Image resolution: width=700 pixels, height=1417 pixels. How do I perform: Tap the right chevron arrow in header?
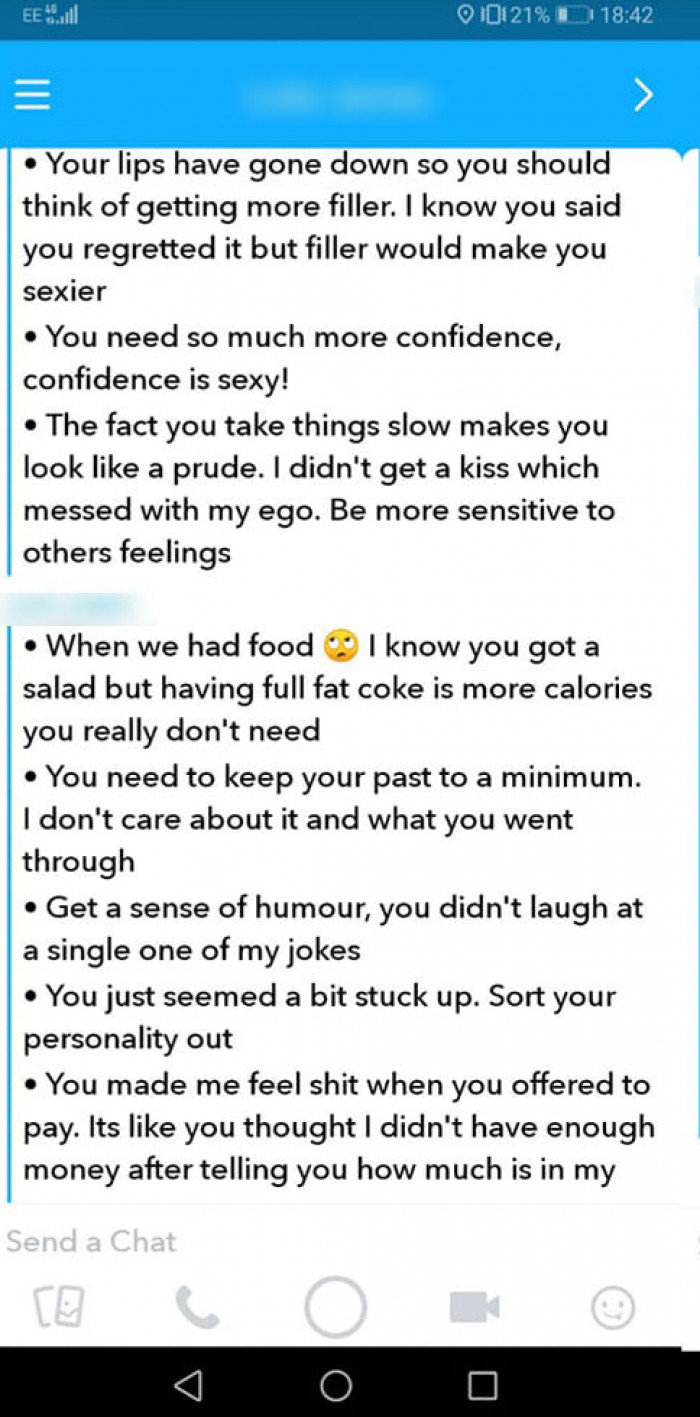(644, 94)
